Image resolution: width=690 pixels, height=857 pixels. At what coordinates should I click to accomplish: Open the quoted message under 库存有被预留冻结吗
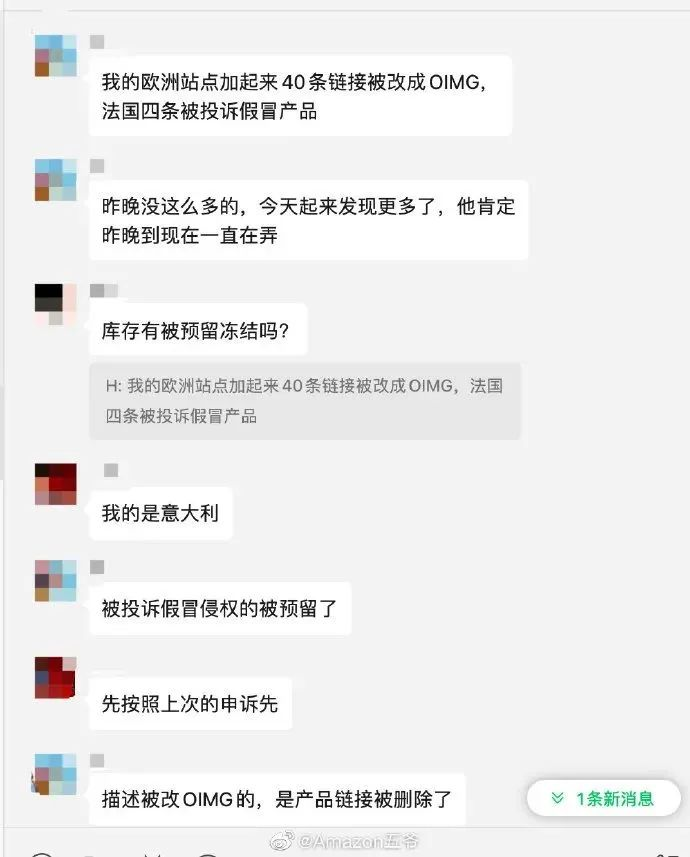[x=304, y=400]
